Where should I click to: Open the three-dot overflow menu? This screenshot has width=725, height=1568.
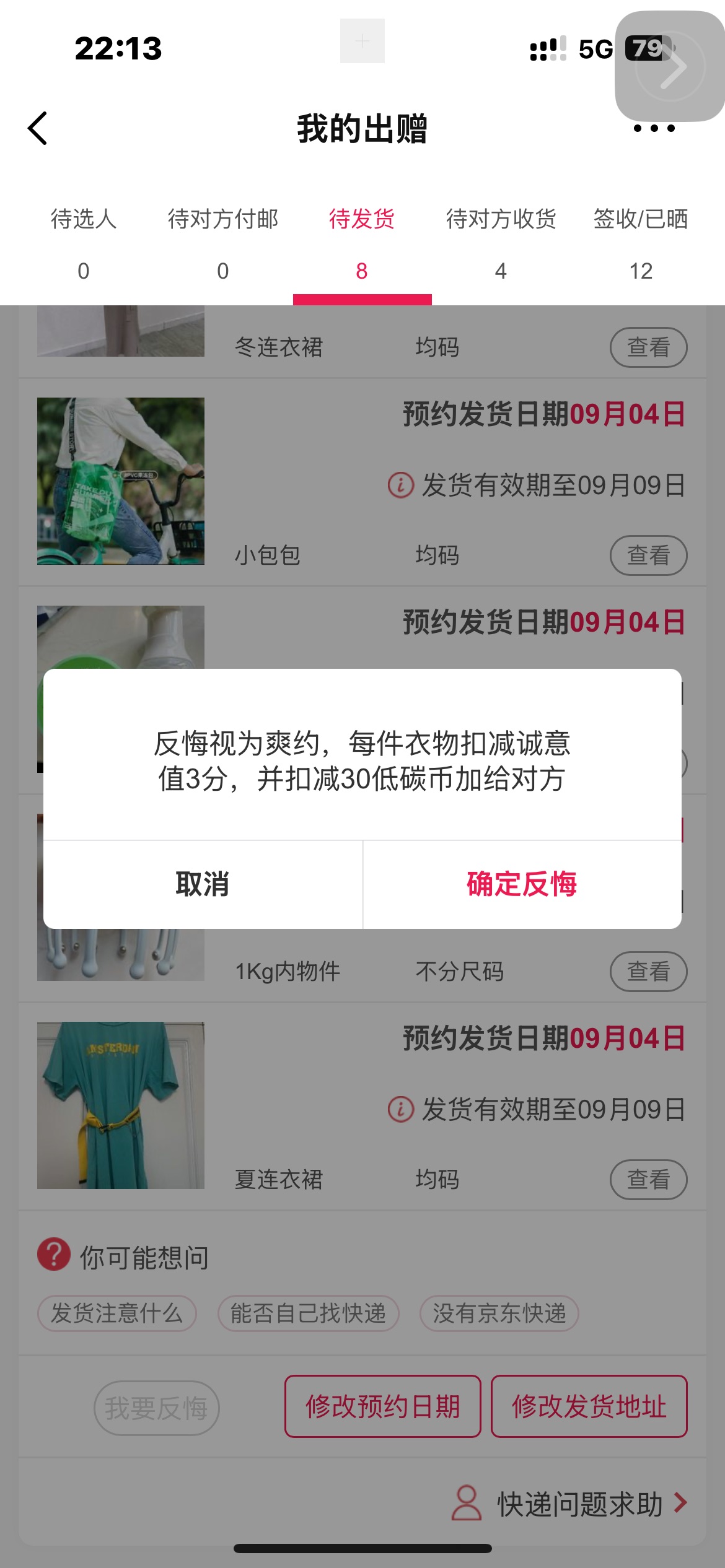pos(654,128)
